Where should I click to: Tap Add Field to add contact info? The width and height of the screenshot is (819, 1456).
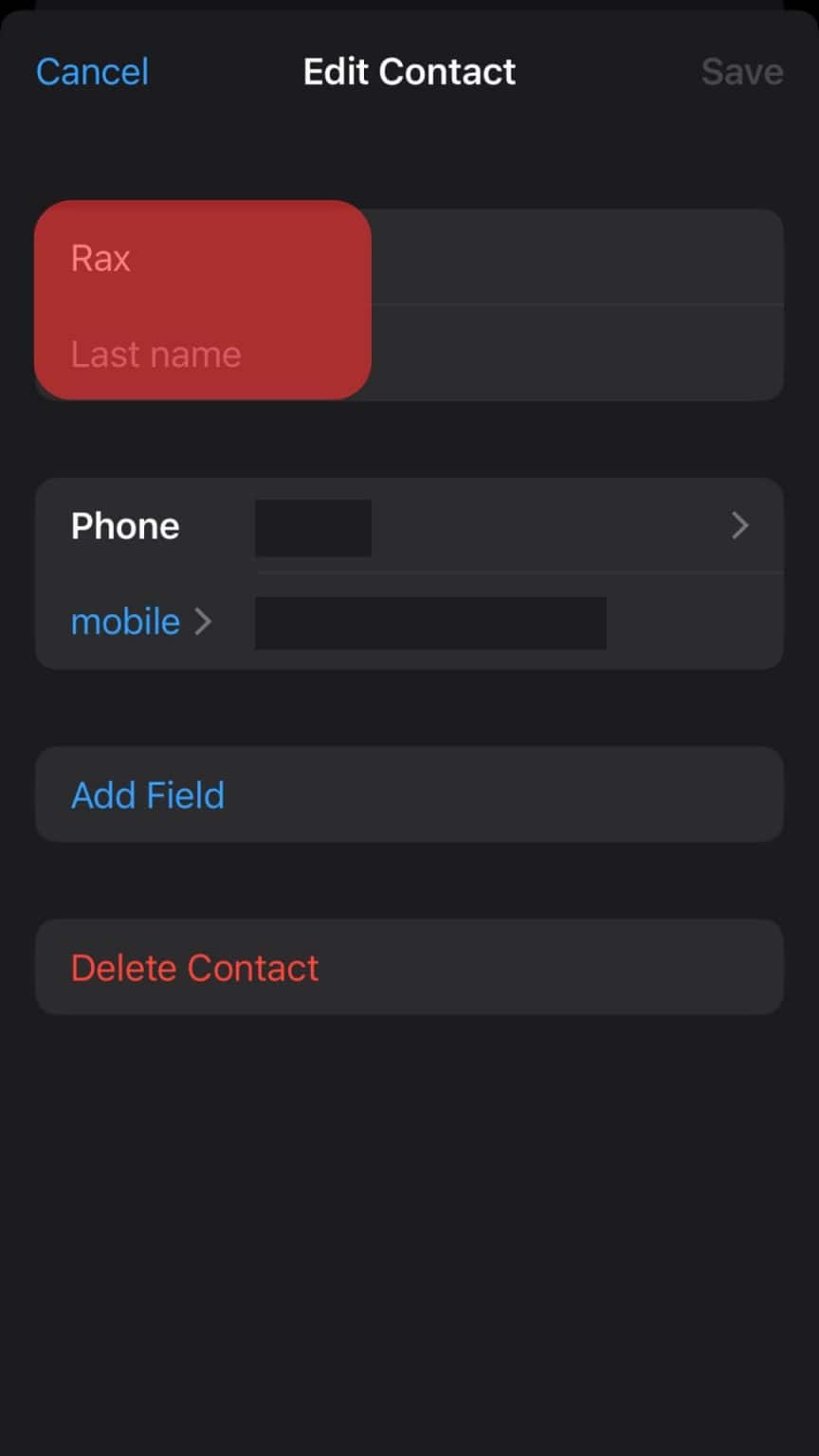(x=147, y=794)
